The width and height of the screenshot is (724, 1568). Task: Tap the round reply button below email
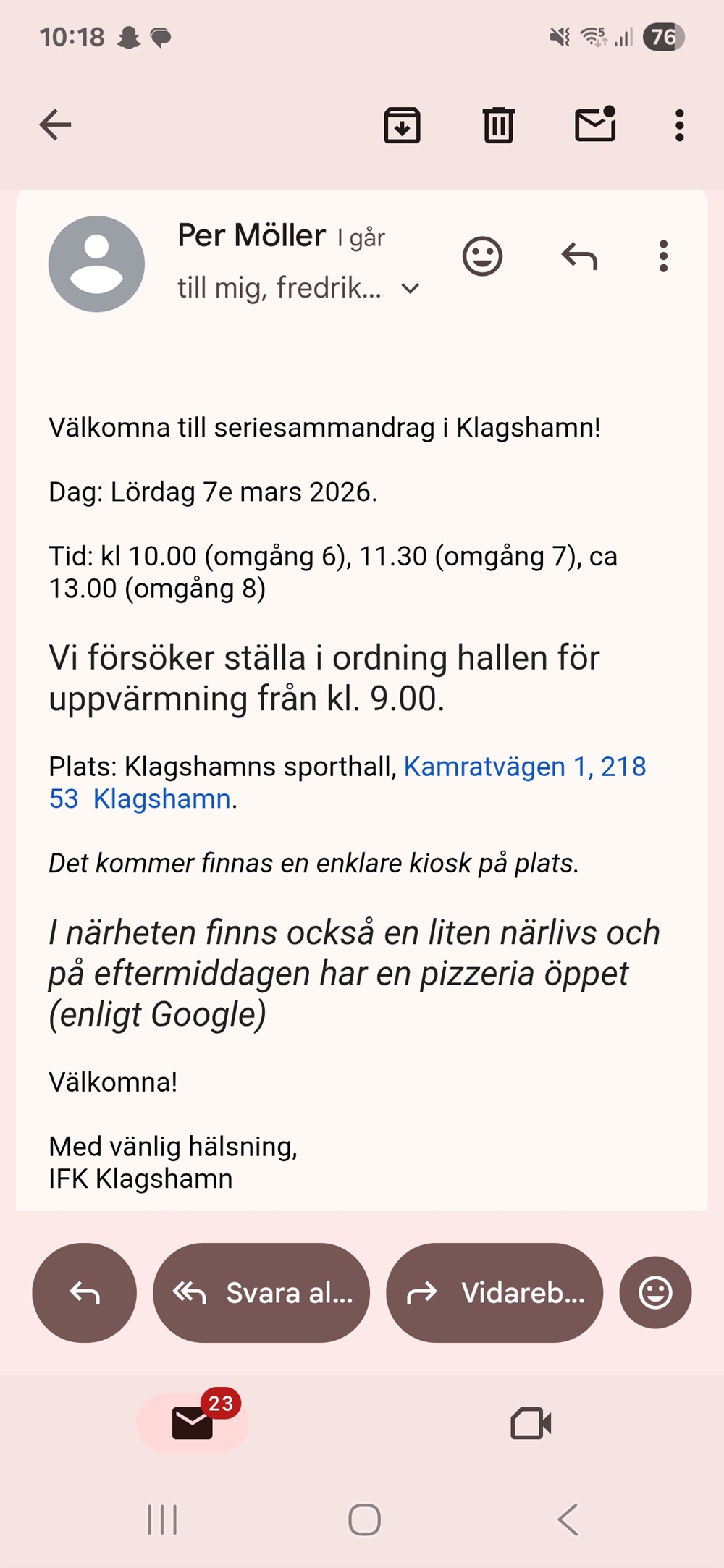point(84,1292)
